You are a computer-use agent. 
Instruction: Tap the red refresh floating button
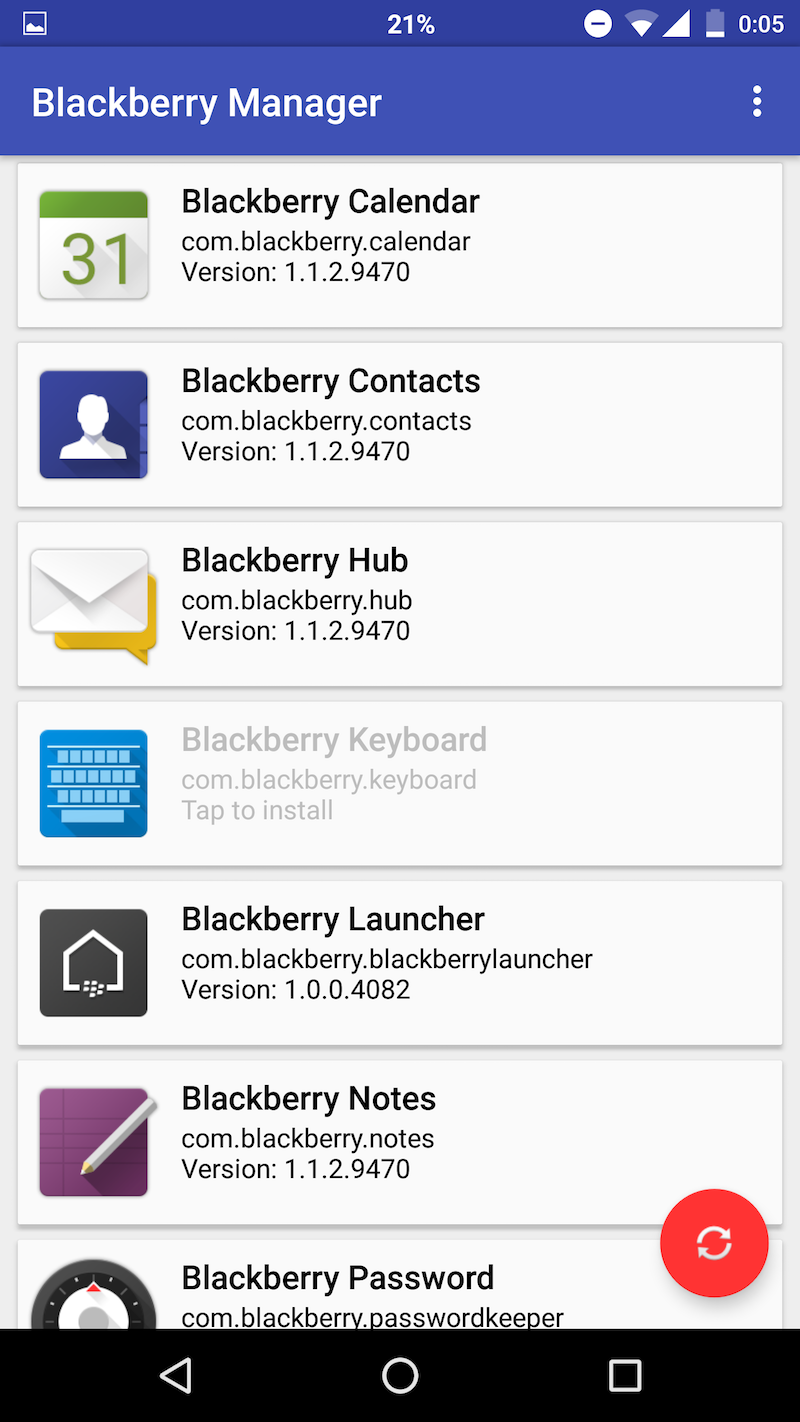tap(714, 1242)
